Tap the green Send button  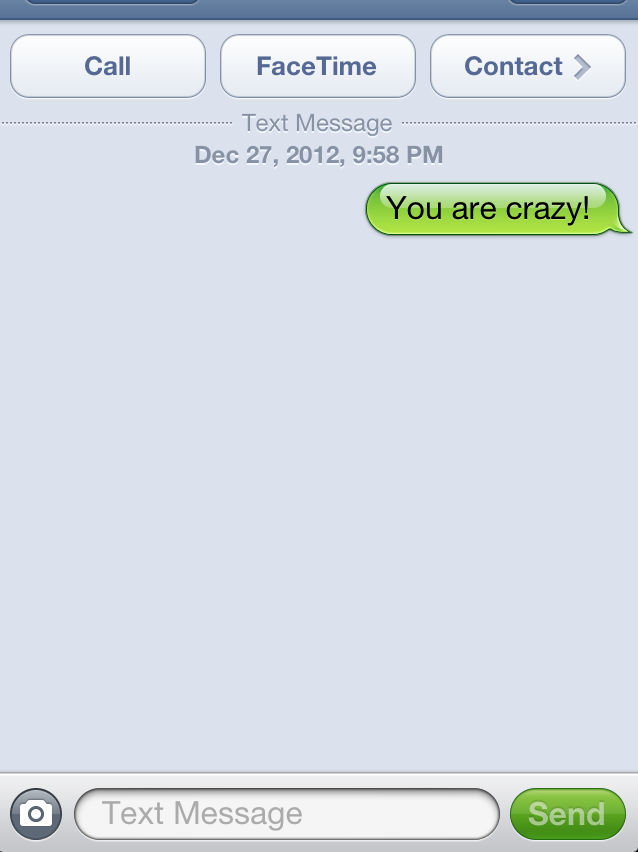(567, 814)
